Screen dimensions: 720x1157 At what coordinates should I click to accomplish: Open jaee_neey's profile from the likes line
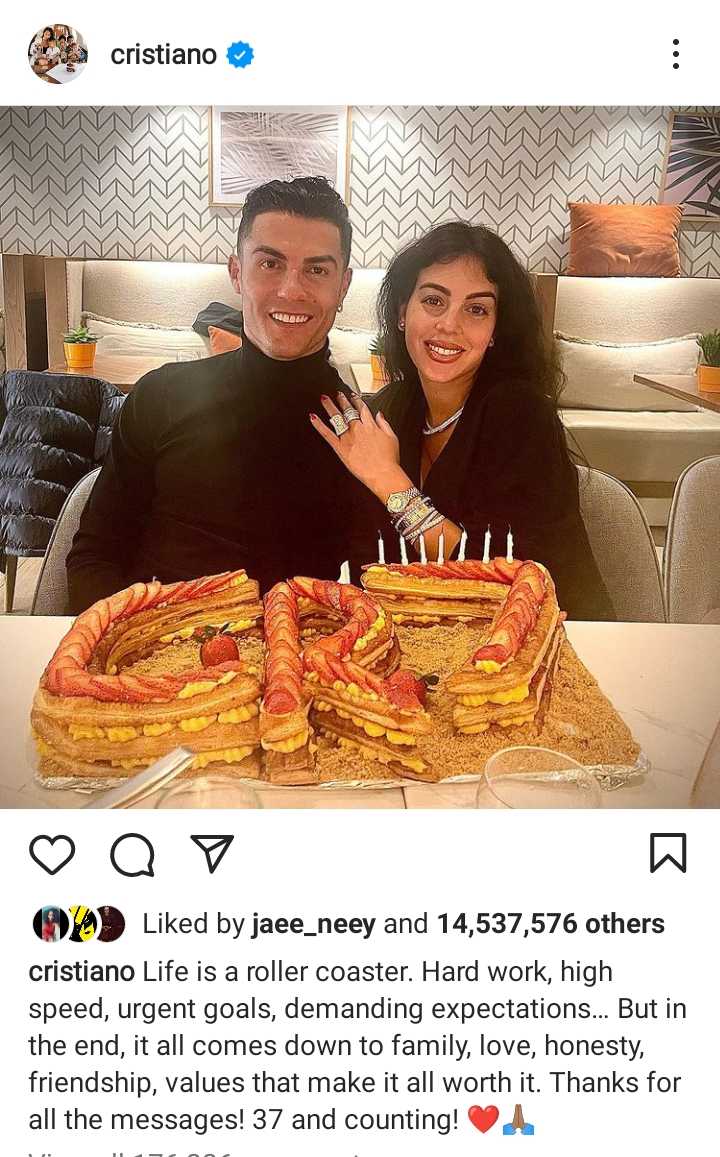tap(314, 924)
